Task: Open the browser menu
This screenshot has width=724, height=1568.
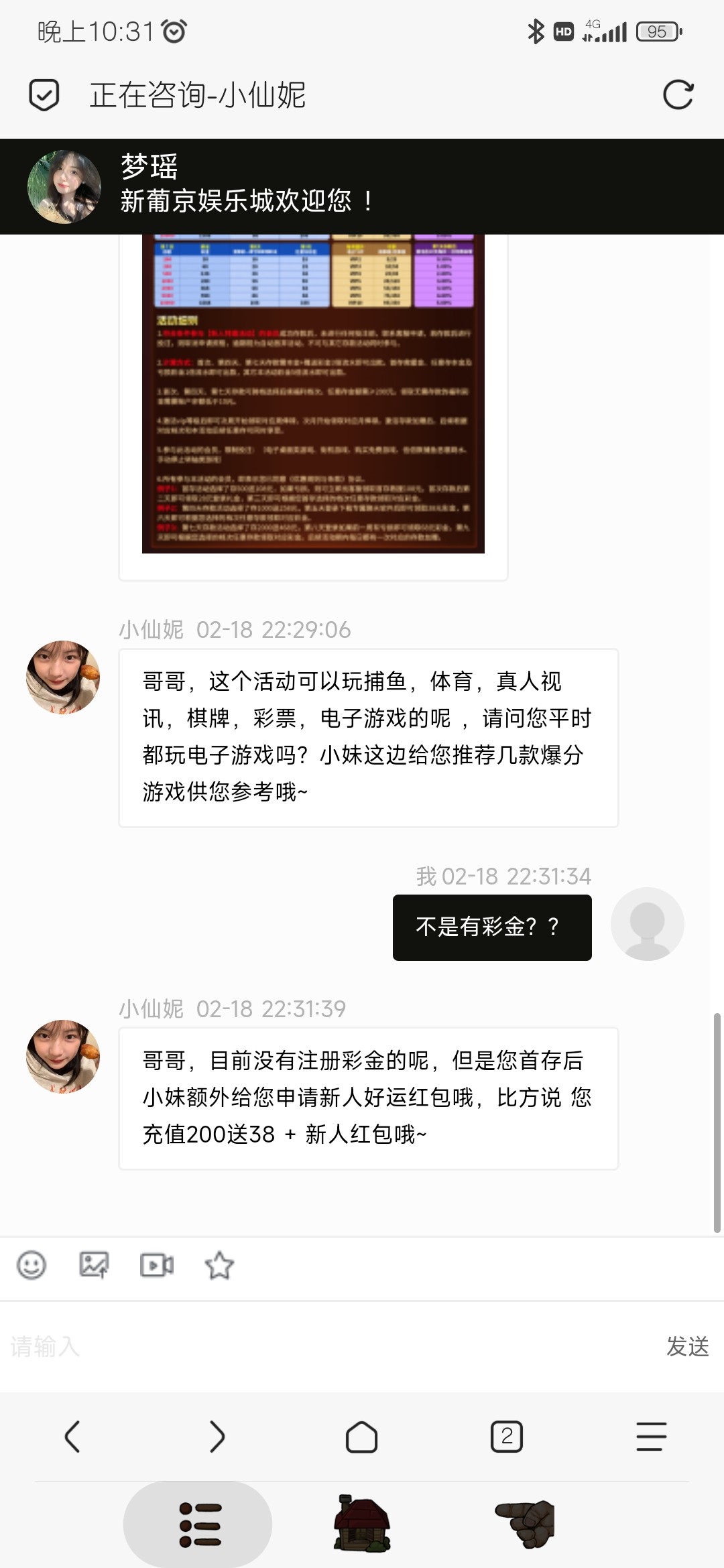Action: click(651, 1437)
